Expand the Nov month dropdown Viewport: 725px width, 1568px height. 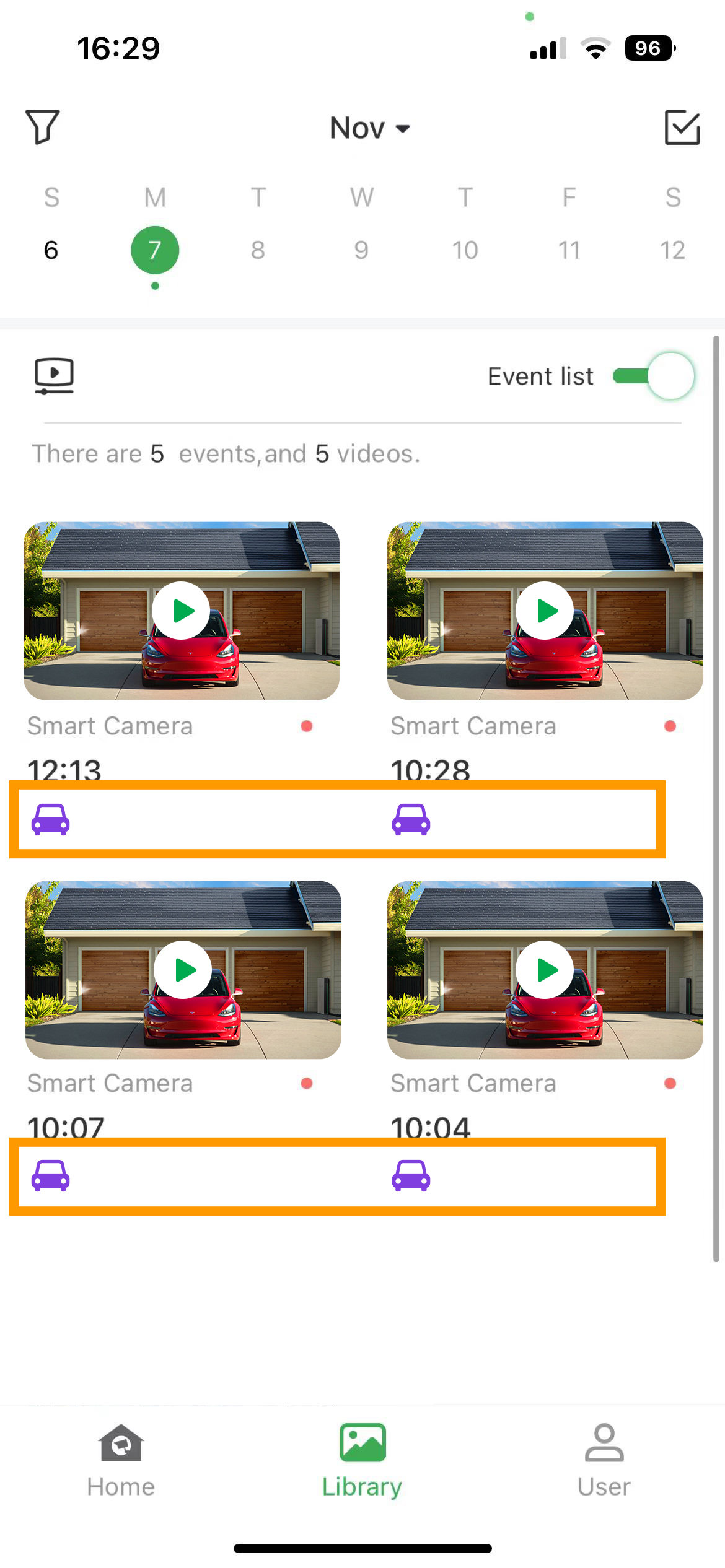click(369, 128)
